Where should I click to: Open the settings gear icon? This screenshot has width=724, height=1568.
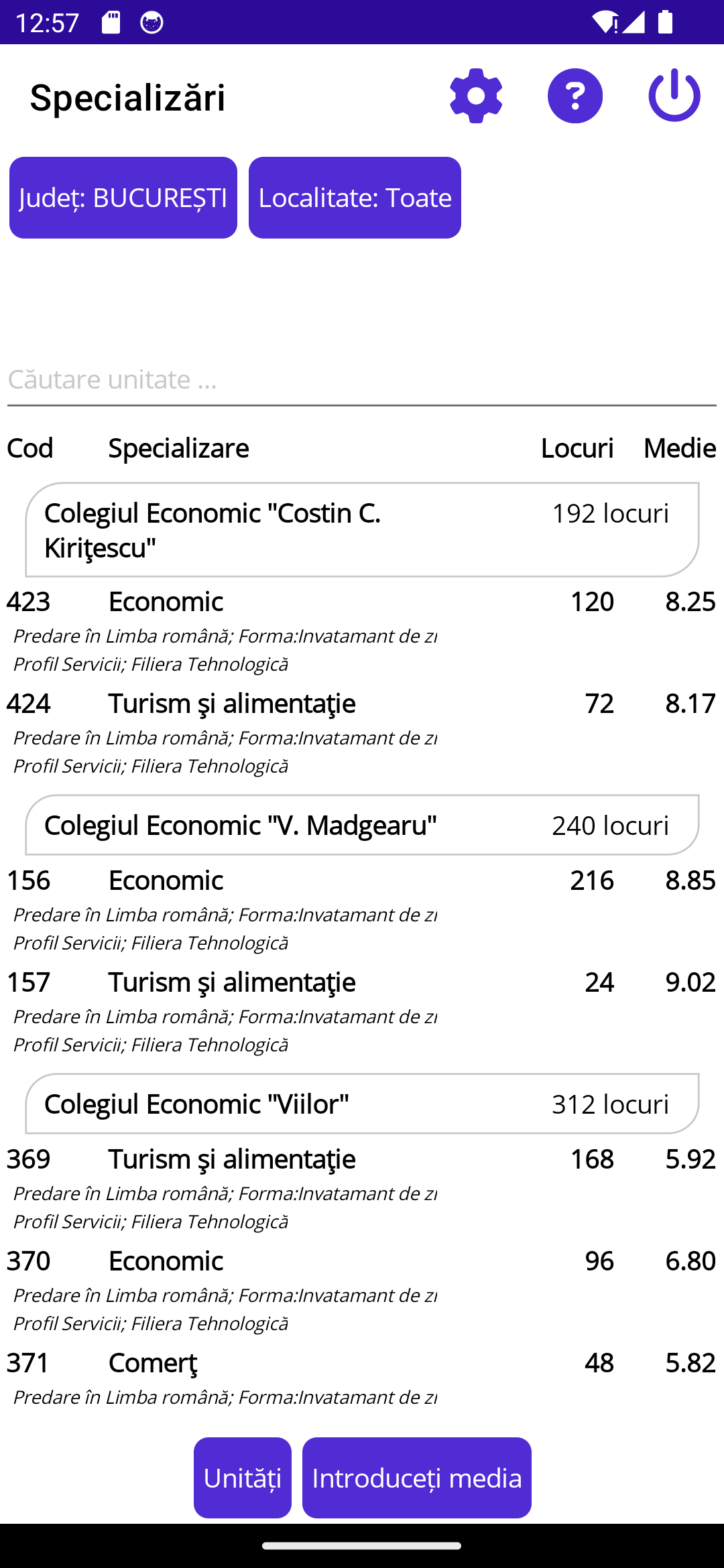click(x=475, y=96)
